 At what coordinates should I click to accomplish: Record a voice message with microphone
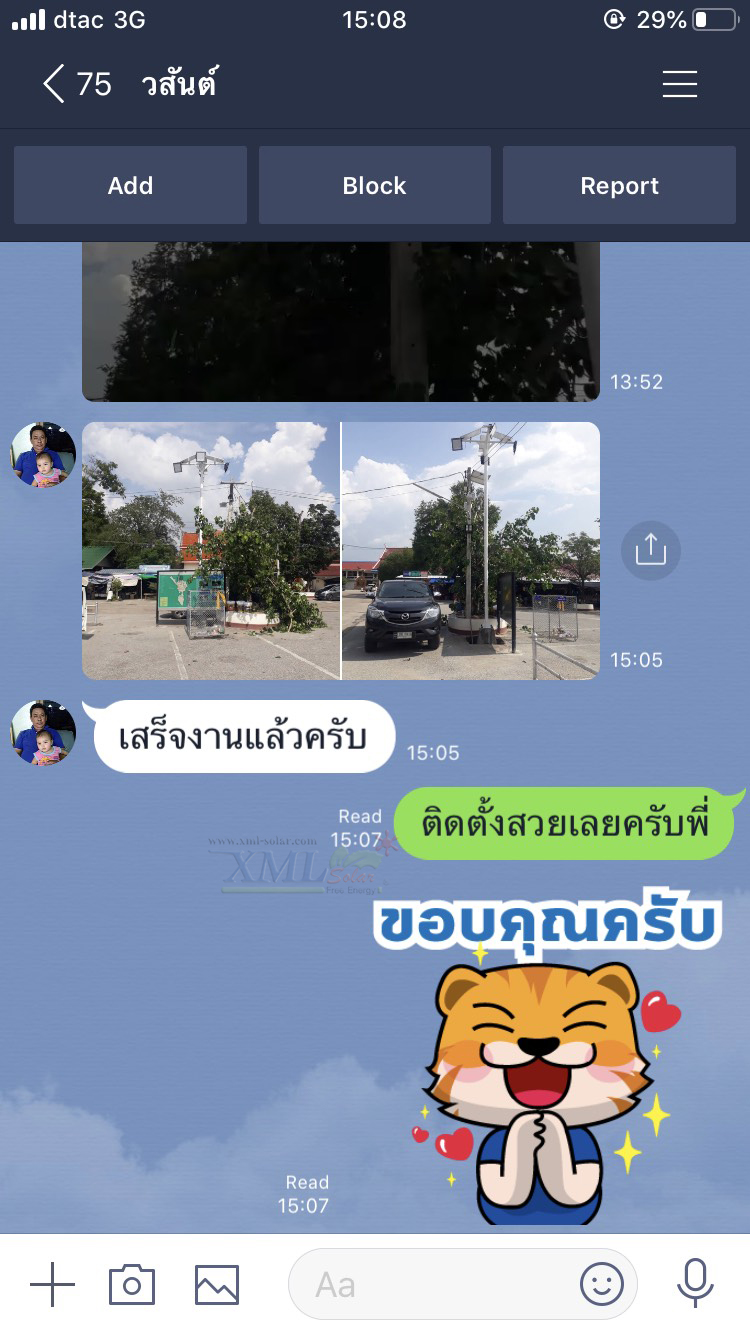(694, 1284)
